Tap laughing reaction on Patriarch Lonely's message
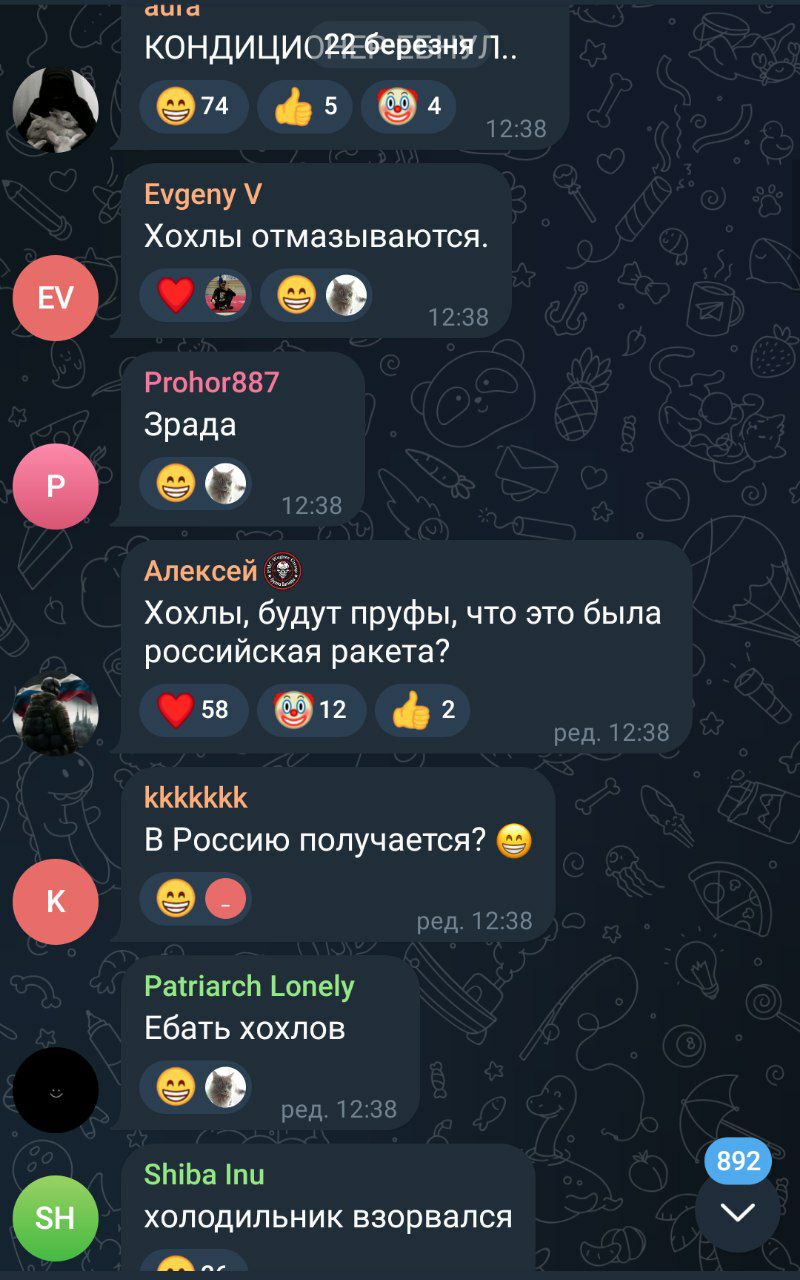This screenshot has width=800, height=1280. [194, 1087]
